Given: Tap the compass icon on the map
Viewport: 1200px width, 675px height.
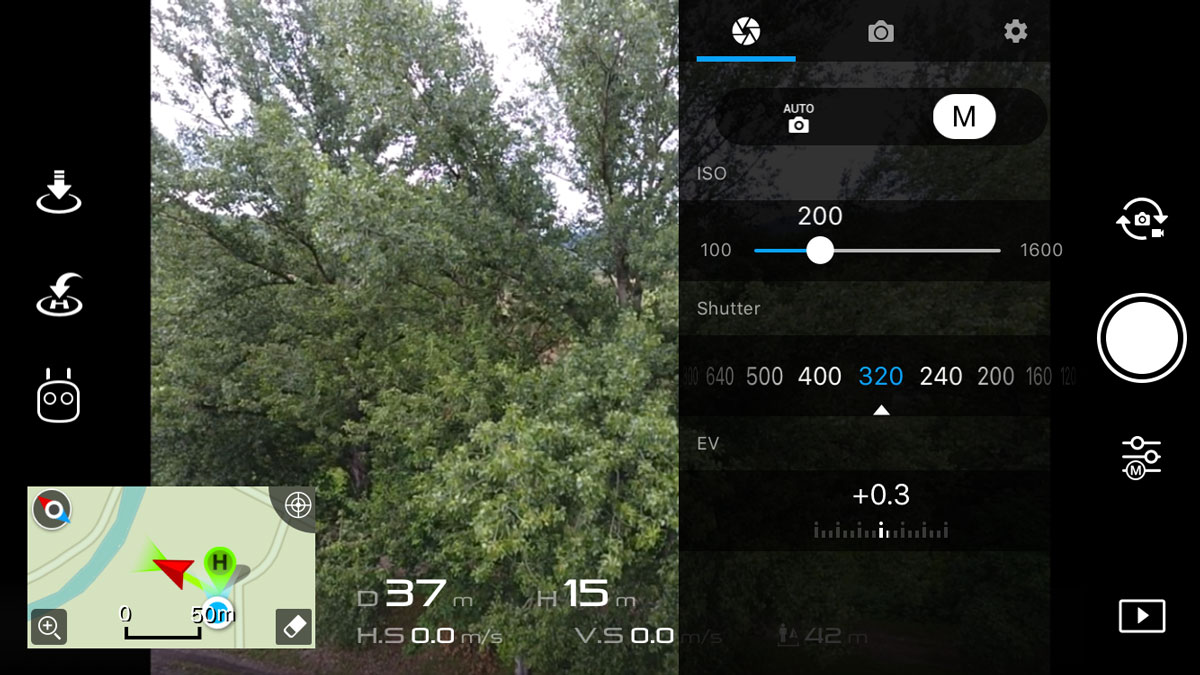Looking at the screenshot, I should click(x=52, y=510).
